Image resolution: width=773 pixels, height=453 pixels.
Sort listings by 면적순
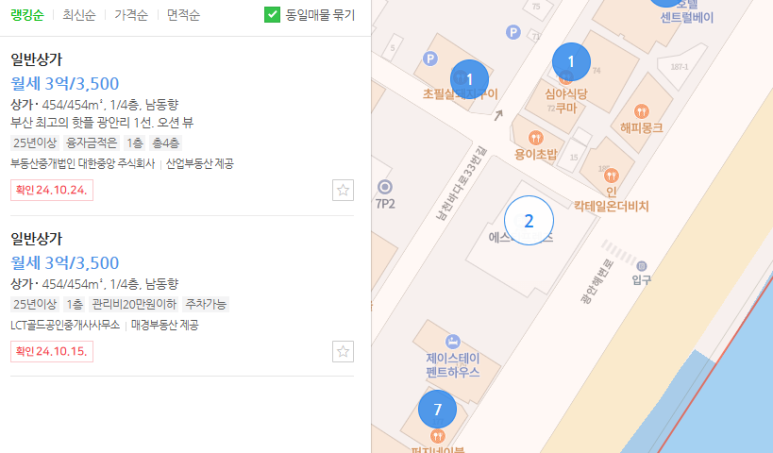pyautogui.click(x=183, y=15)
